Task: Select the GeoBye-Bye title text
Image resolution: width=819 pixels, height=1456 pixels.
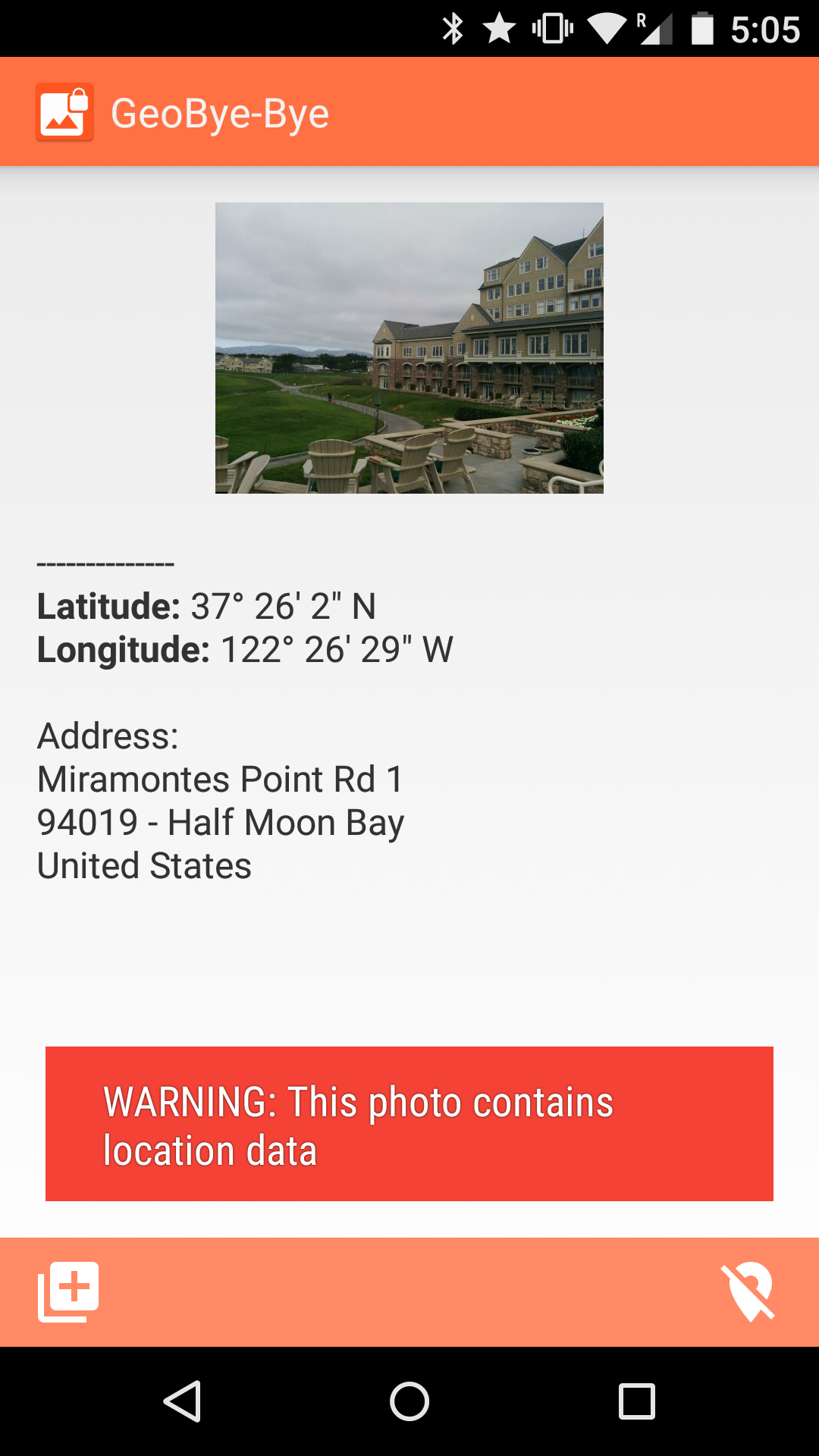Action: tap(221, 111)
